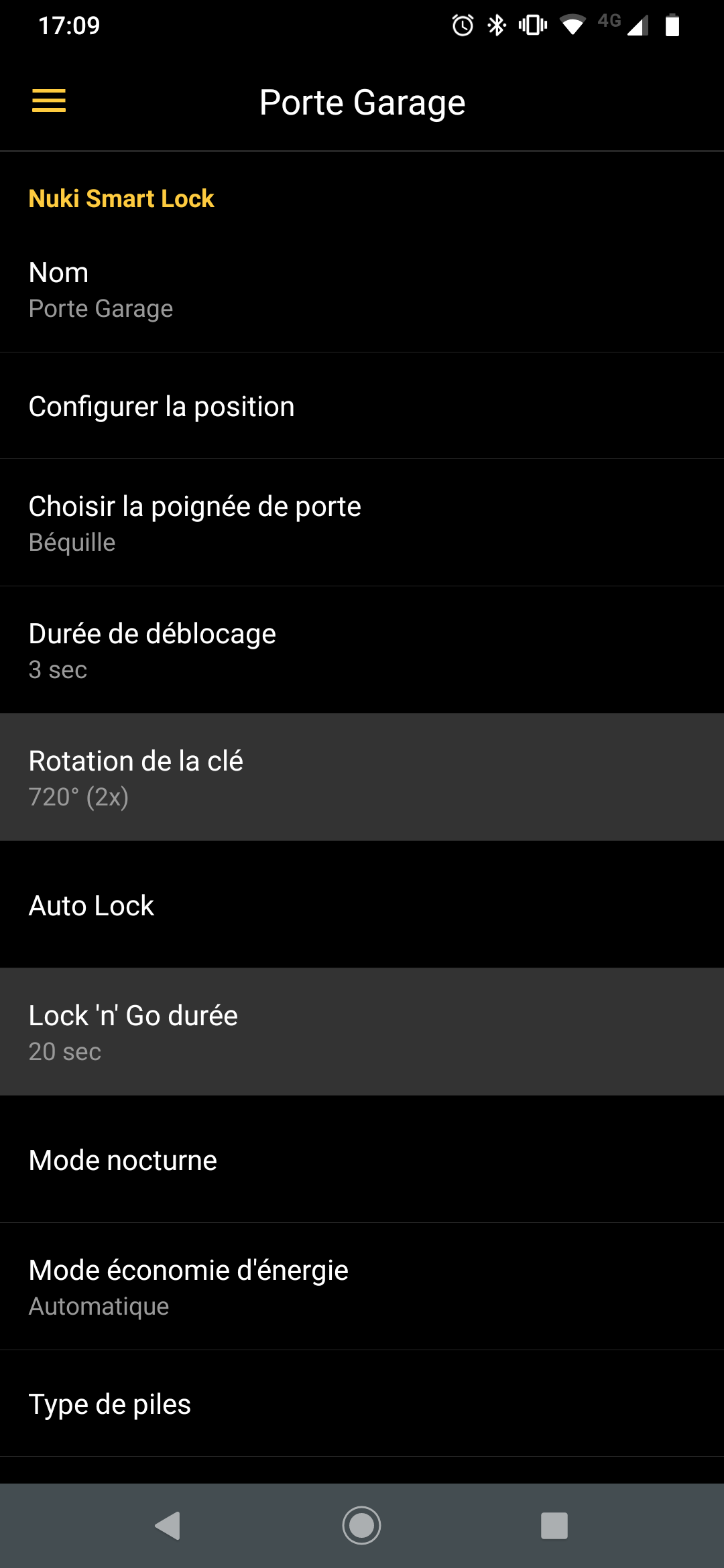Viewport: 724px width, 1568px height.
Task: Select Choisir la poignée de porte
Action: tap(362, 523)
